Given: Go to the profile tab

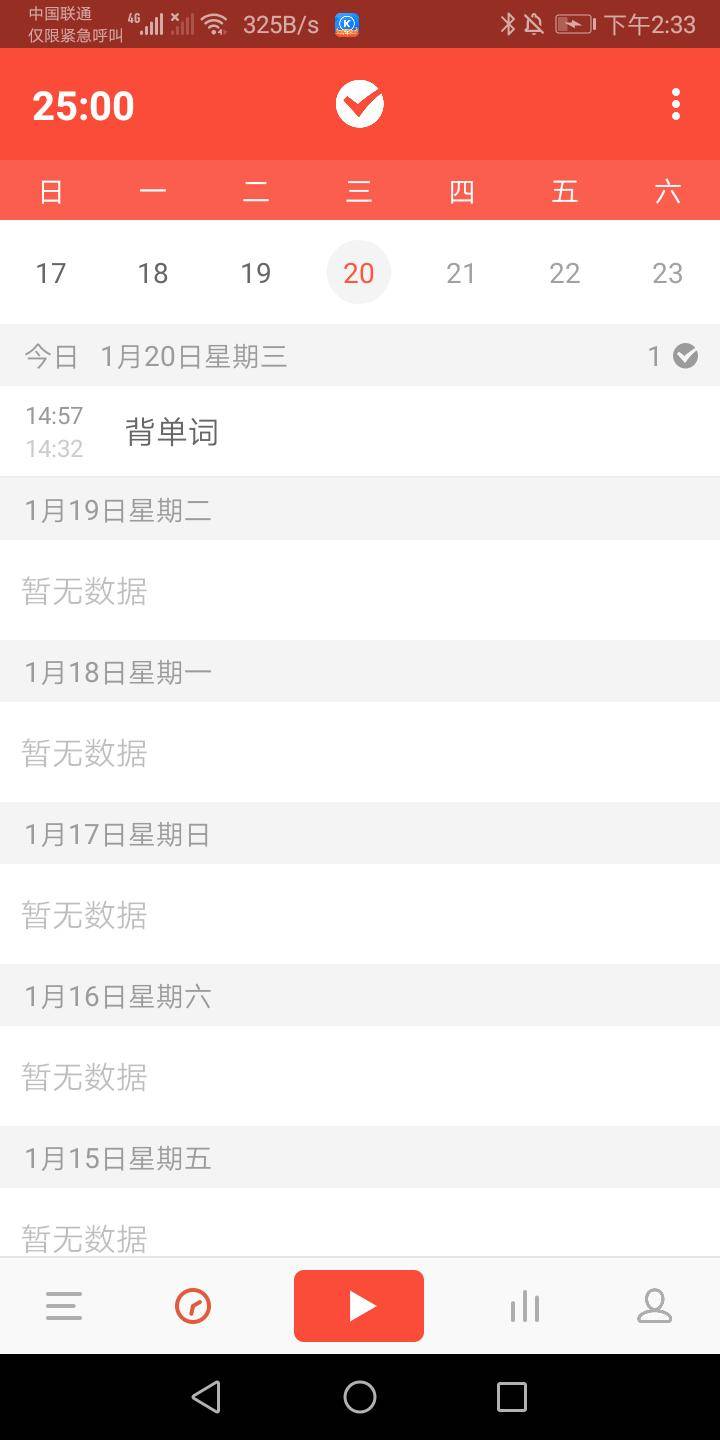Looking at the screenshot, I should pos(655,1306).
